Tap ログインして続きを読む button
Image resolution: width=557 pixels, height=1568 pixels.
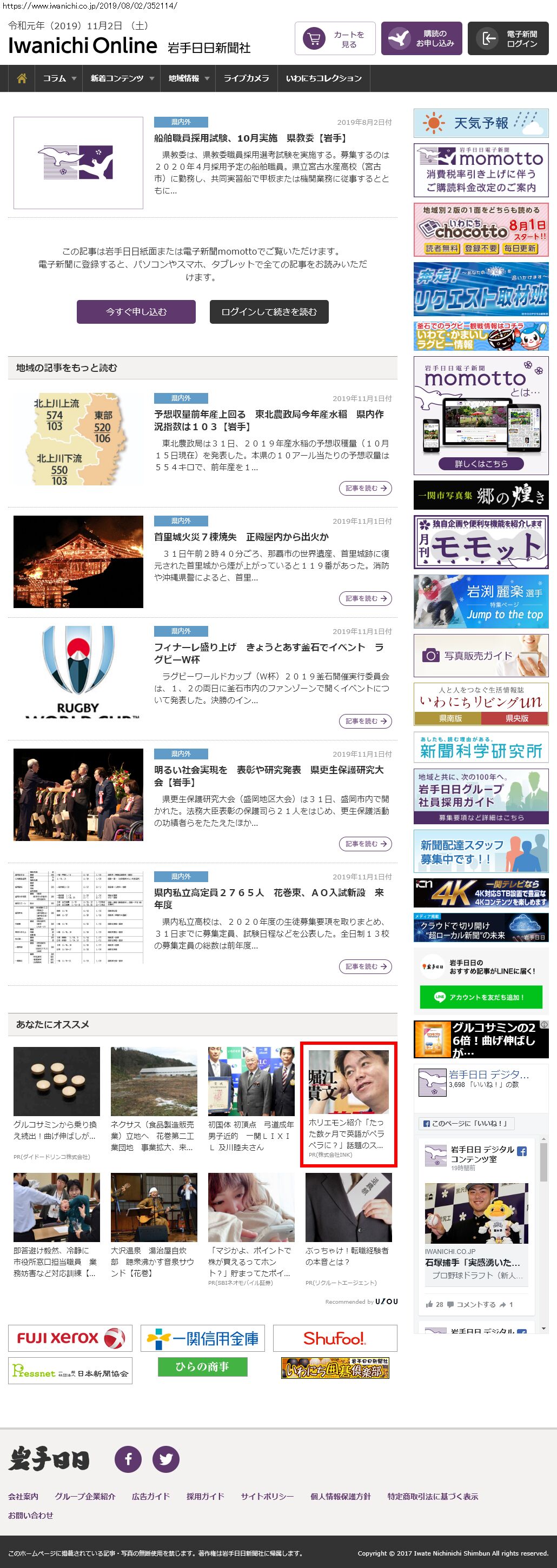tap(269, 312)
